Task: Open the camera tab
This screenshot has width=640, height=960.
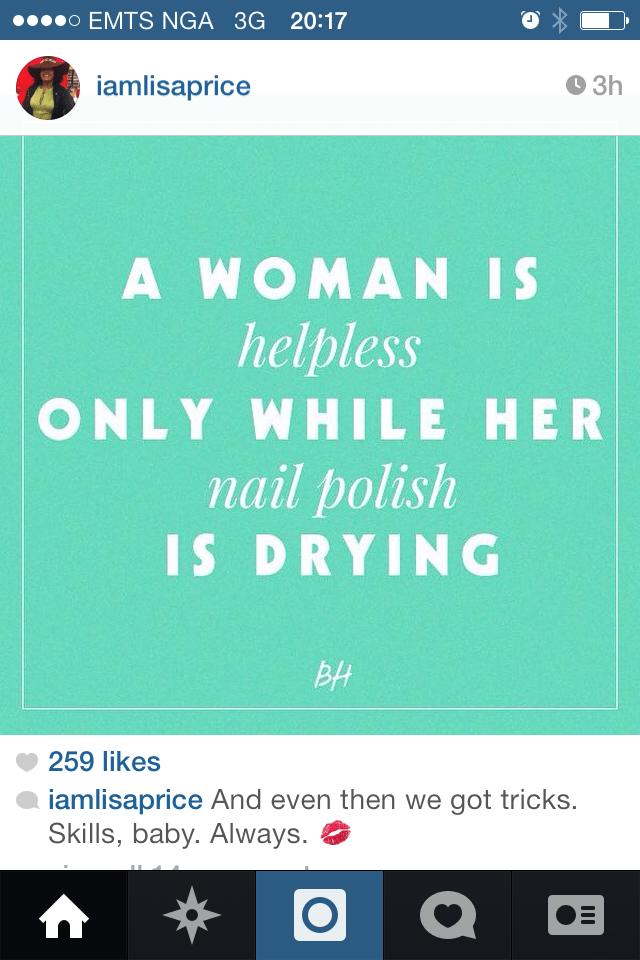Action: click(320, 915)
